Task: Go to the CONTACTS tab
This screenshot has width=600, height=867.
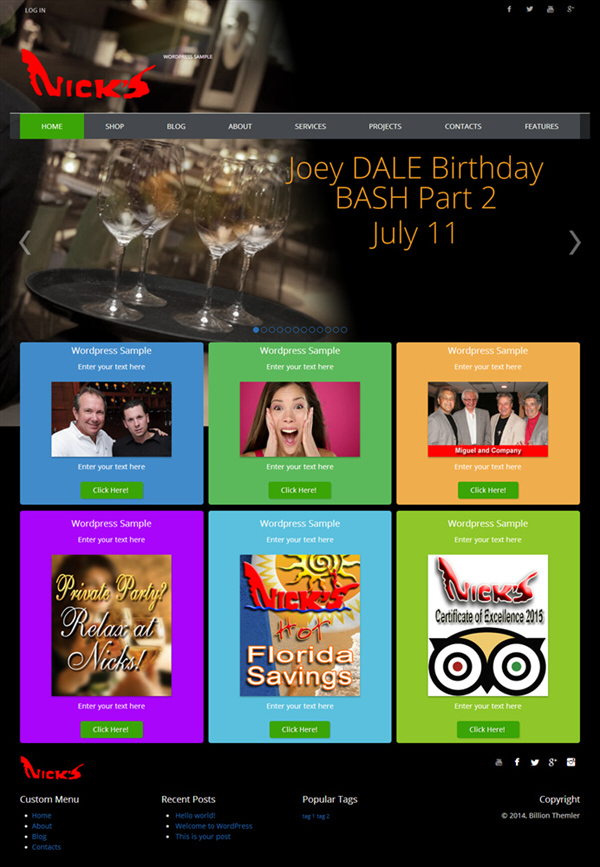Action: (x=463, y=127)
